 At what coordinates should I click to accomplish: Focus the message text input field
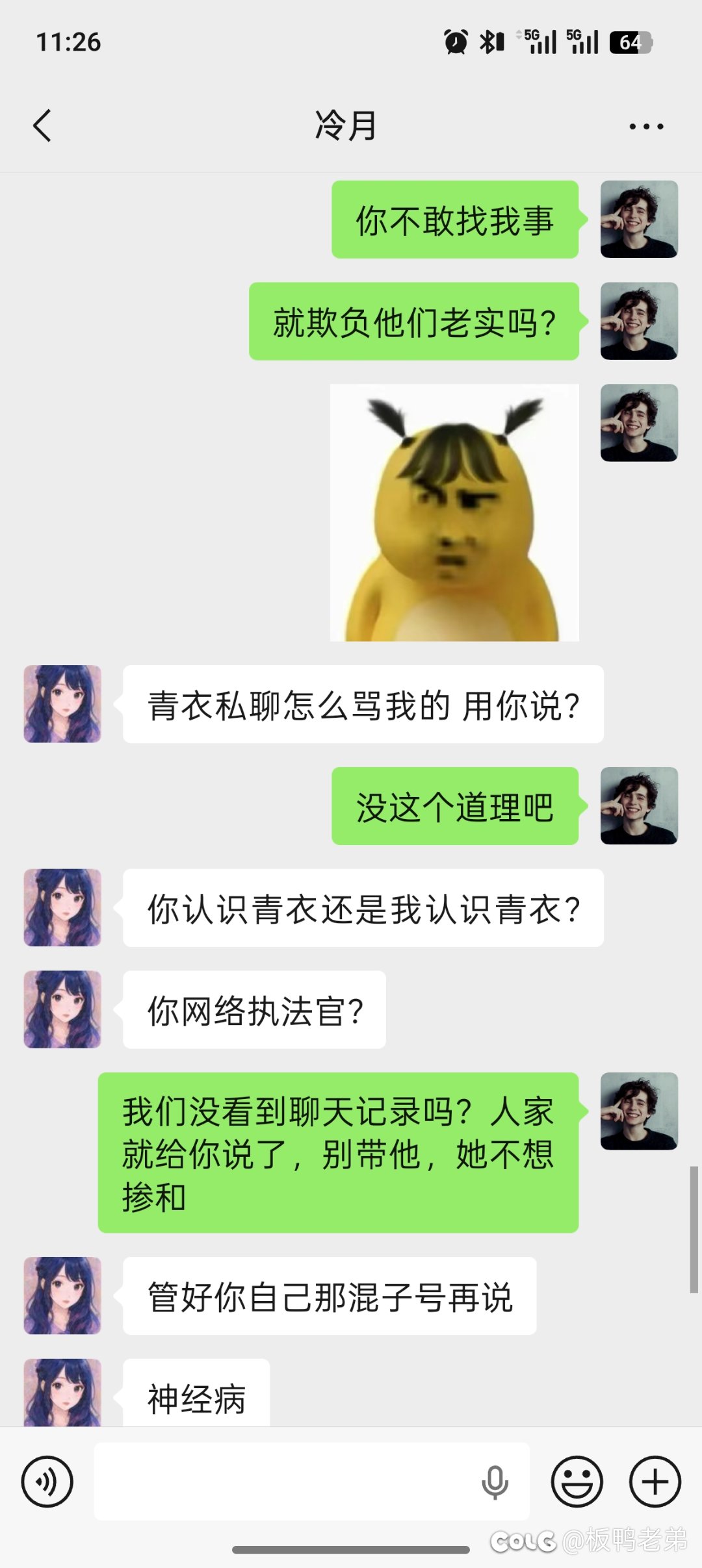tap(286, 1482)
